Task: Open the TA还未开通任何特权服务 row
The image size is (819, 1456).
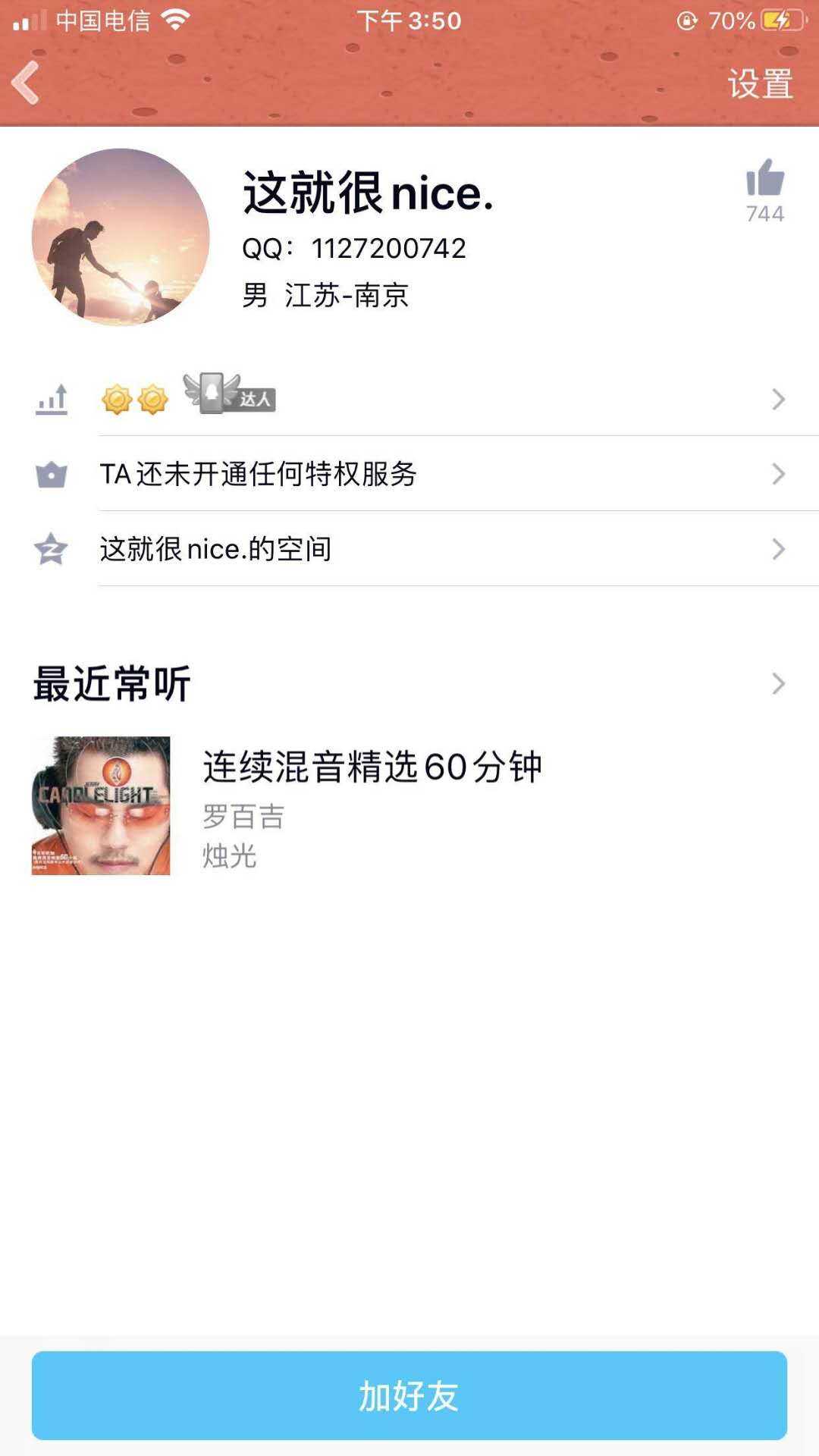Action: coord(440,474)
